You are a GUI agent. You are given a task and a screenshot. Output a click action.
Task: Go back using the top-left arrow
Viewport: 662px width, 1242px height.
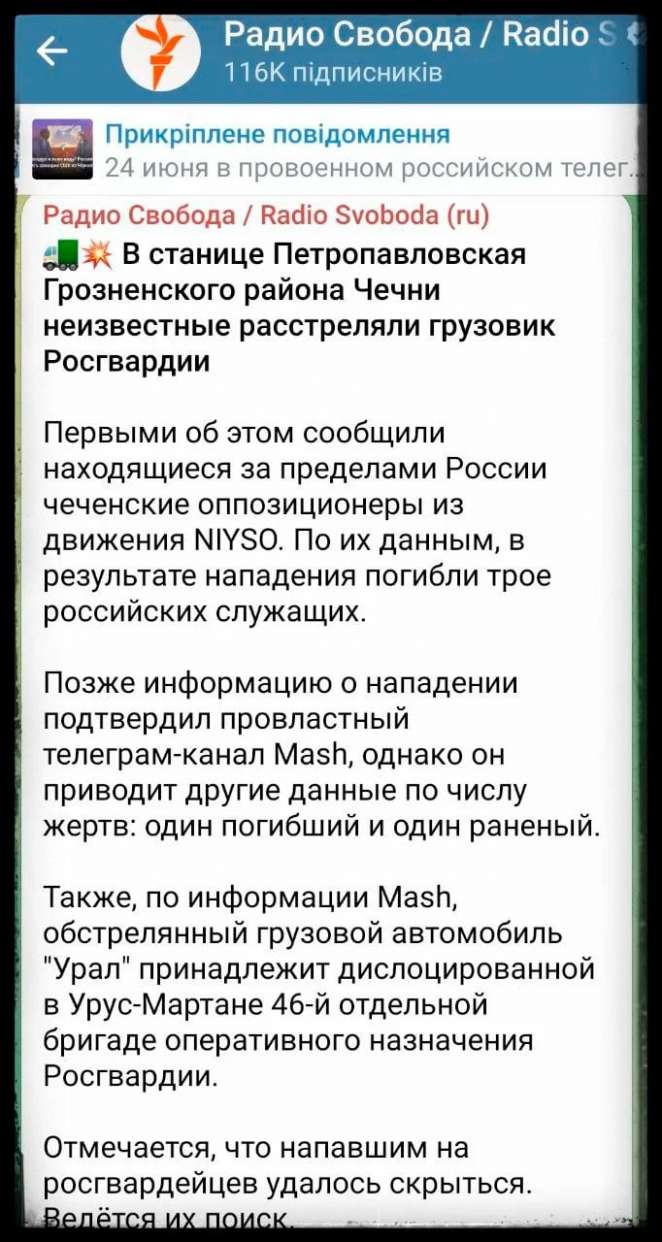click(x=52, y=51)
